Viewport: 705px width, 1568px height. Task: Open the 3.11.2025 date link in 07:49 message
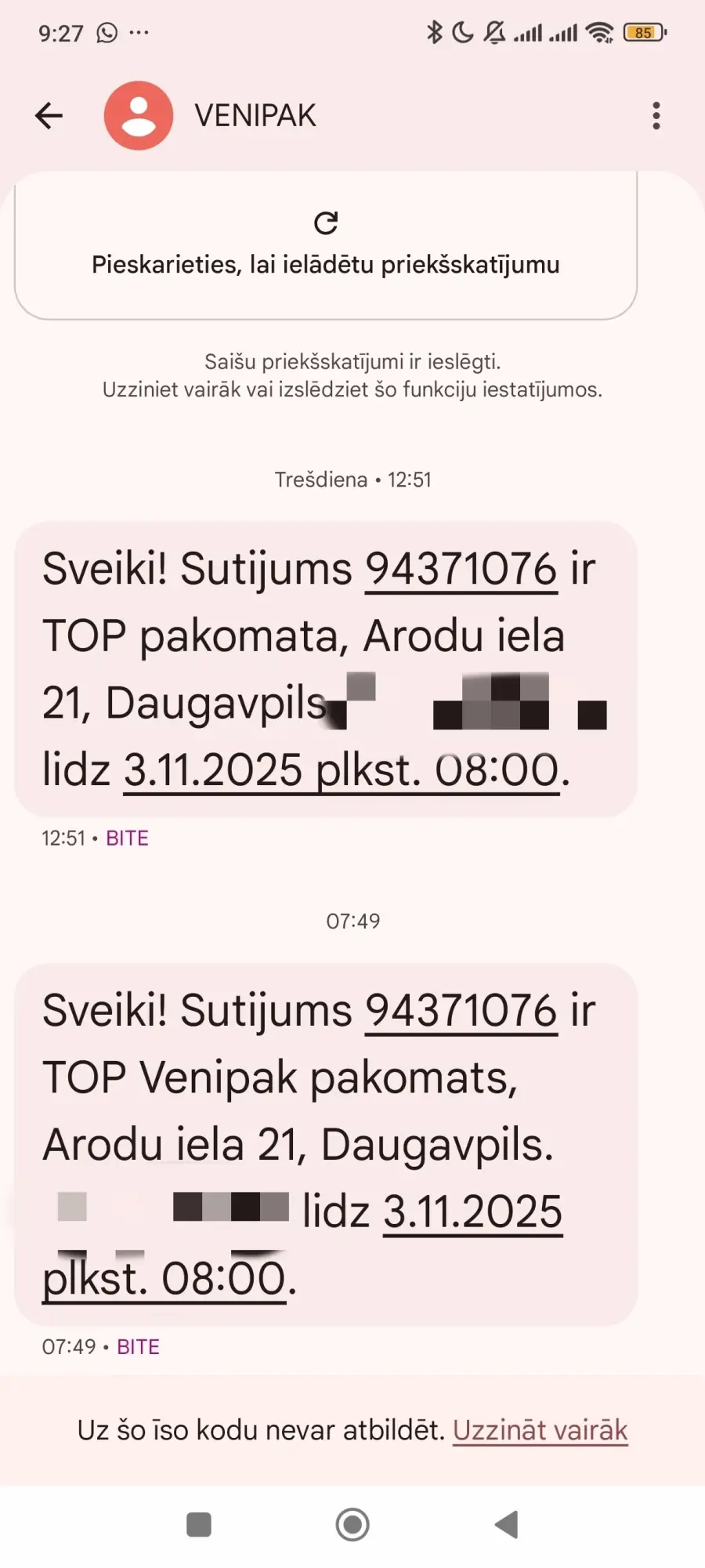472,1213
